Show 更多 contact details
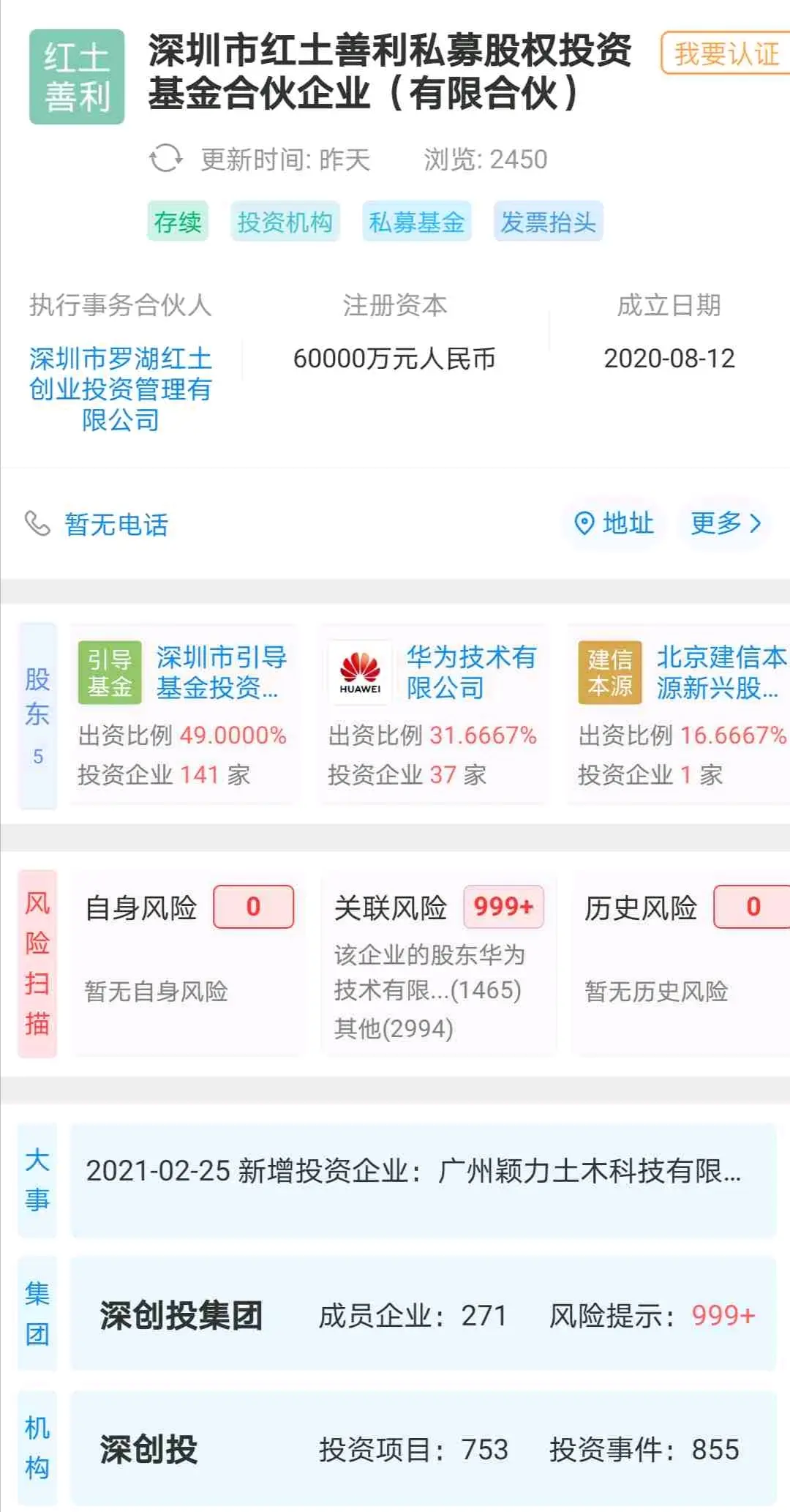 click(x=726, y=523)
